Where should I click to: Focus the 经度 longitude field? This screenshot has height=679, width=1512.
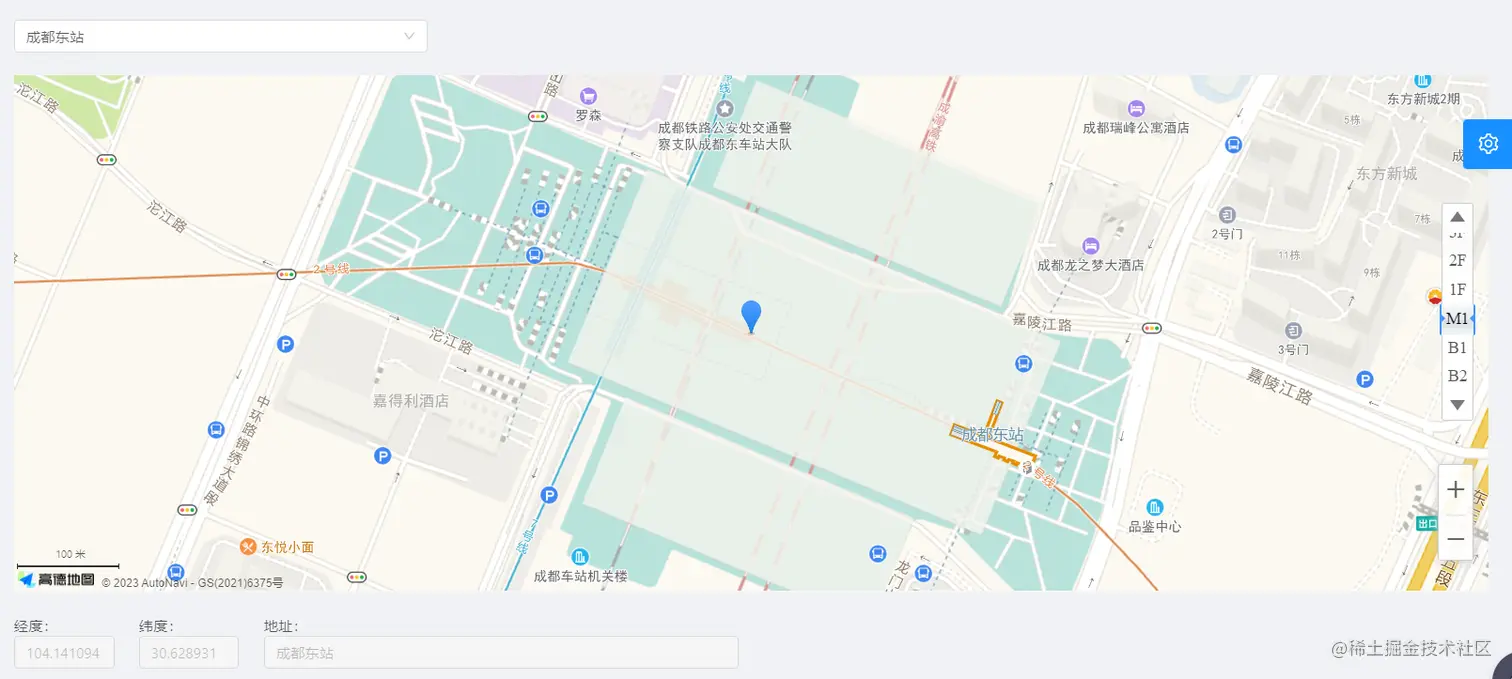pyautogui.click(x=64, y=653)
